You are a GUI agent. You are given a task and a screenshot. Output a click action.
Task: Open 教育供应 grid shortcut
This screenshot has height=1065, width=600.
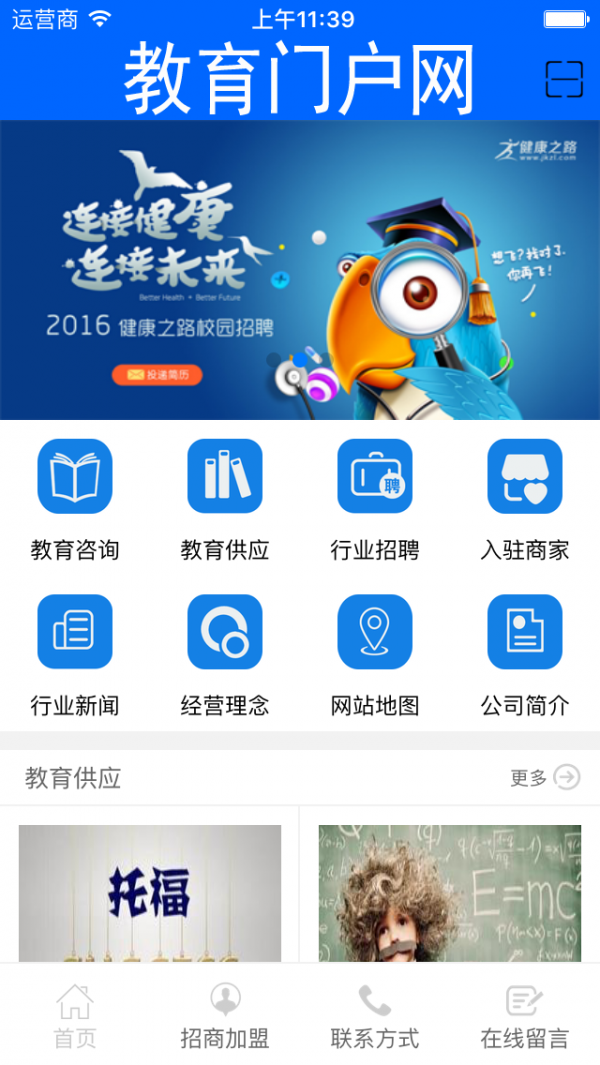(225, 498)
